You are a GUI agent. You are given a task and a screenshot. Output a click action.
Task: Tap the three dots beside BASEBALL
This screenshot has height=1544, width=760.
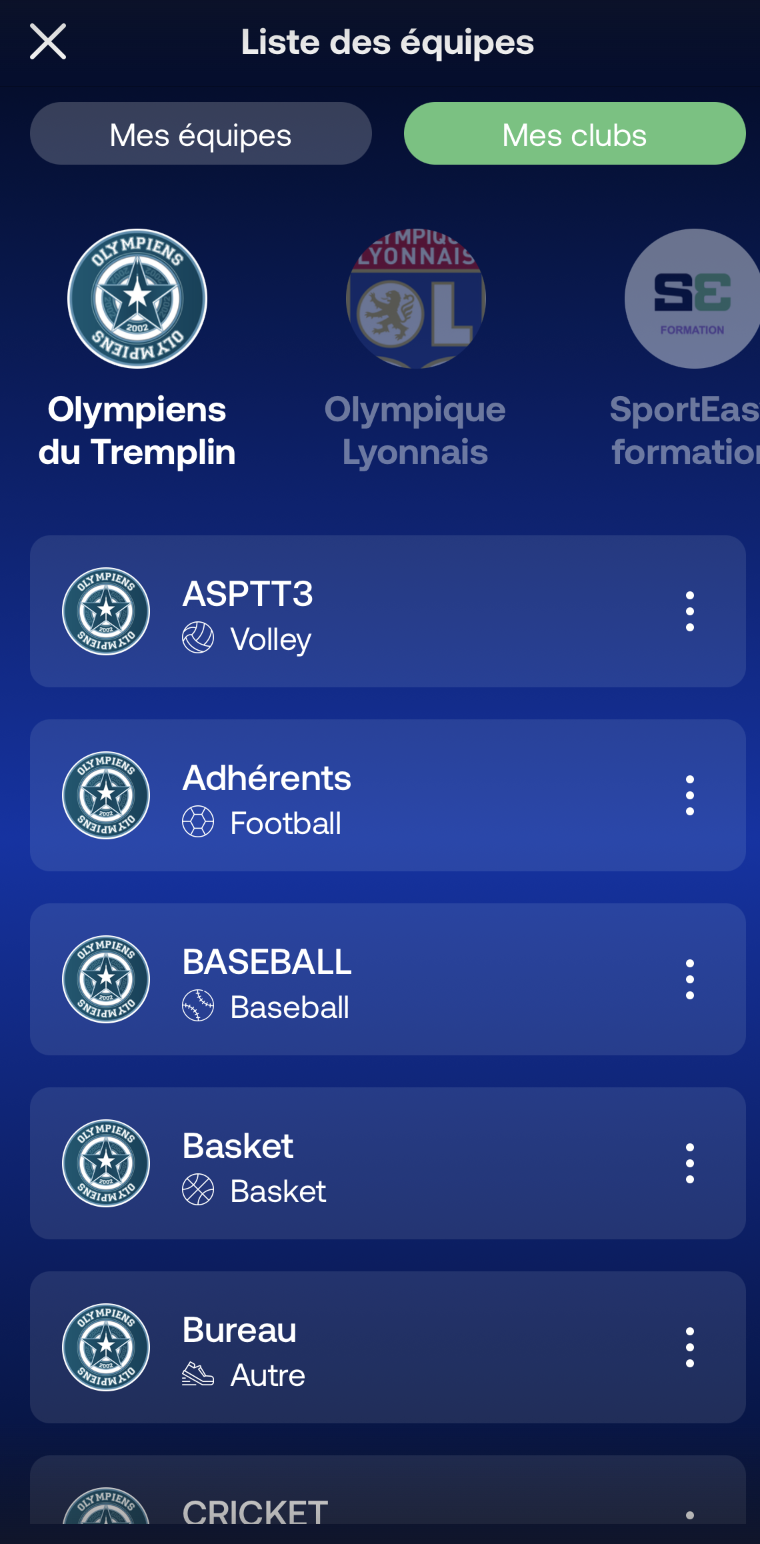pyautogui.click(x=690, y=979)
